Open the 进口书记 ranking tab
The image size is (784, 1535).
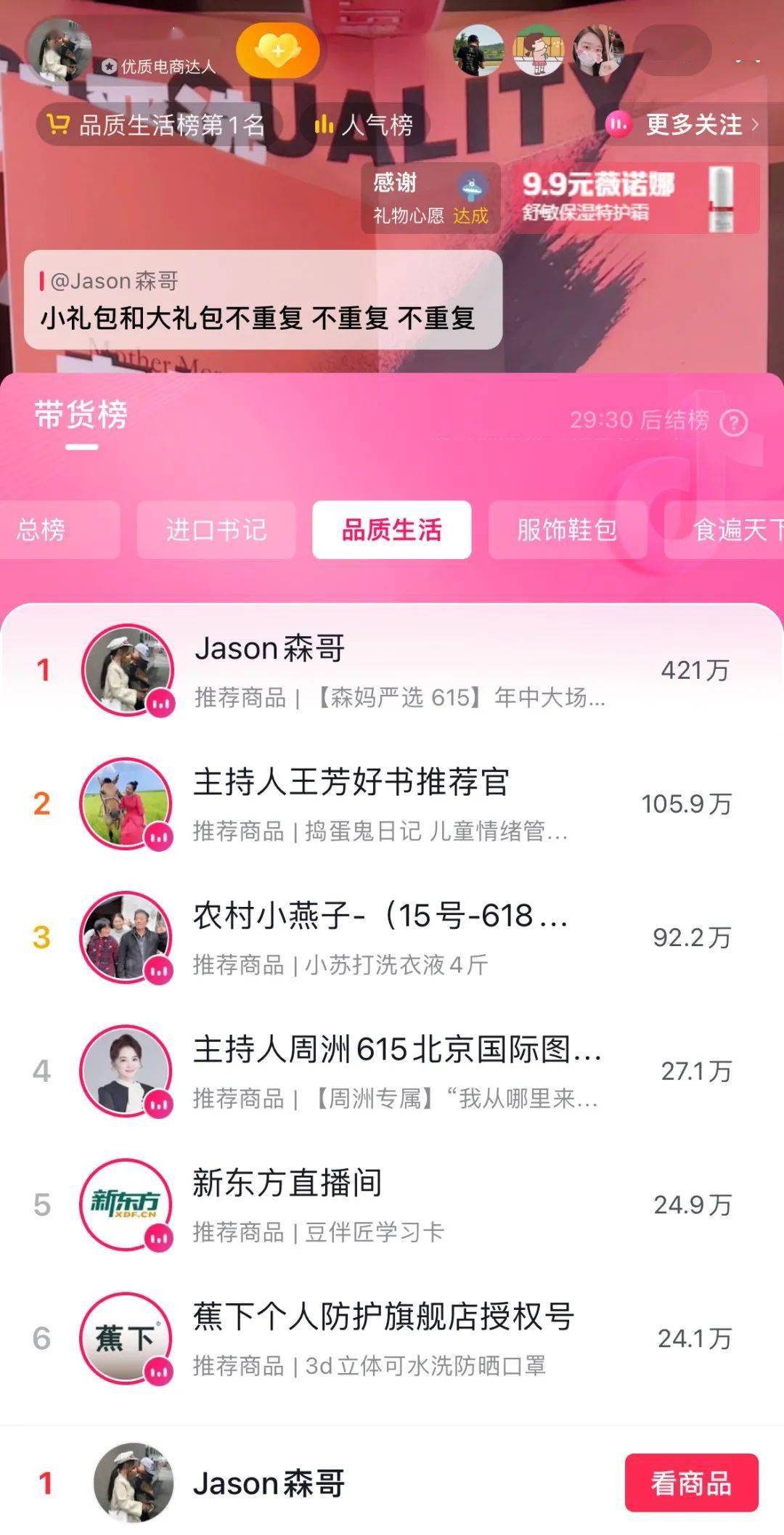click(216, 530)
